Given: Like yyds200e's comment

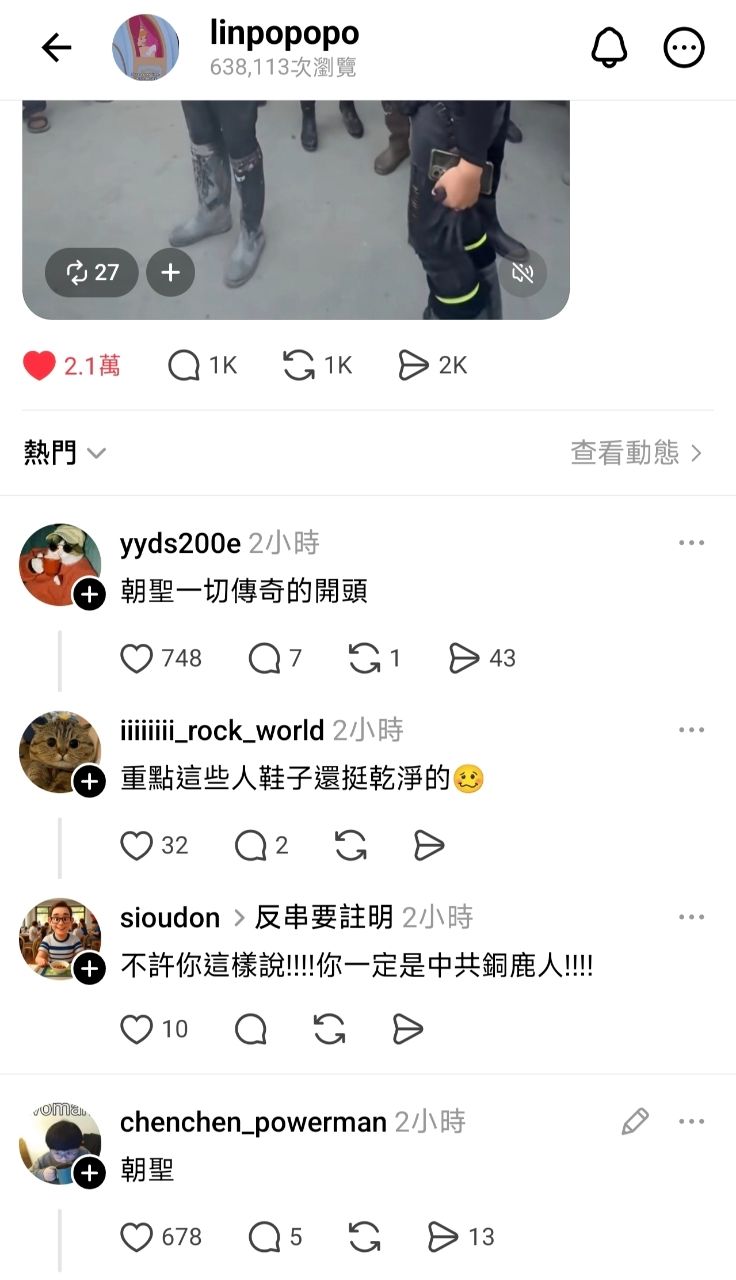Looking at the screenshot, I should 136,658.
